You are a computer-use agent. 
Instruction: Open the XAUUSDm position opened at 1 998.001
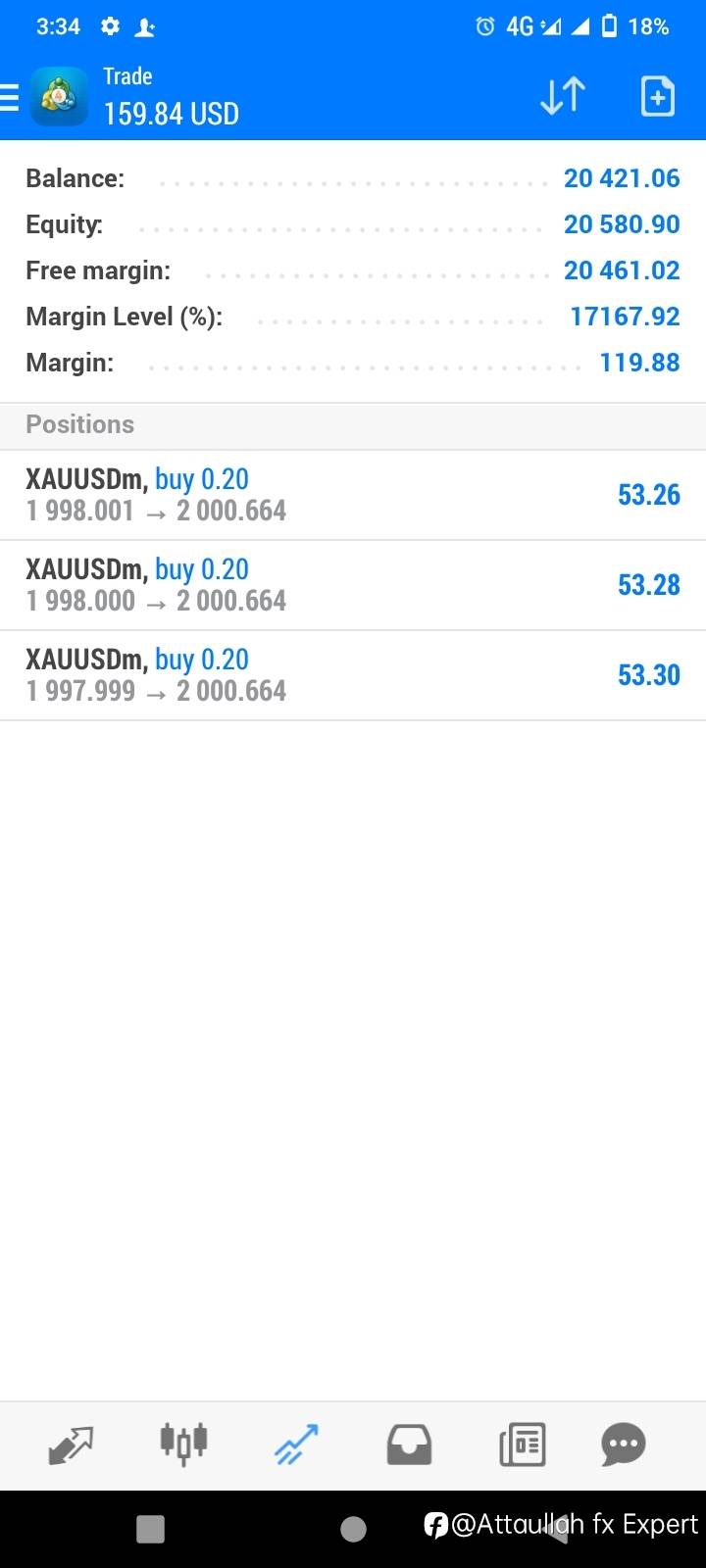353,495
